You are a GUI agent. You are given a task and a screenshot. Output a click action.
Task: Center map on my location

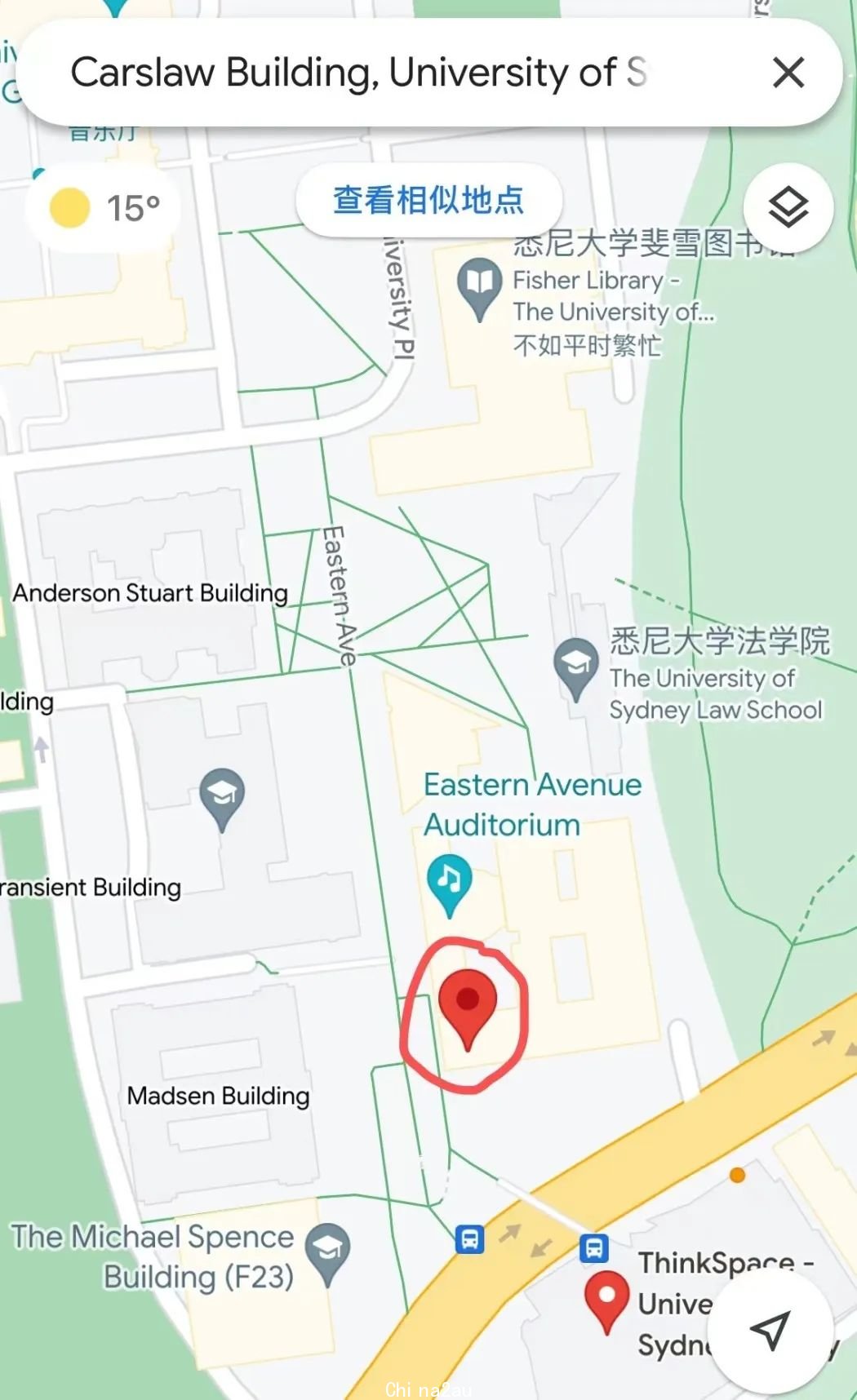click(x=770, y=1330)
